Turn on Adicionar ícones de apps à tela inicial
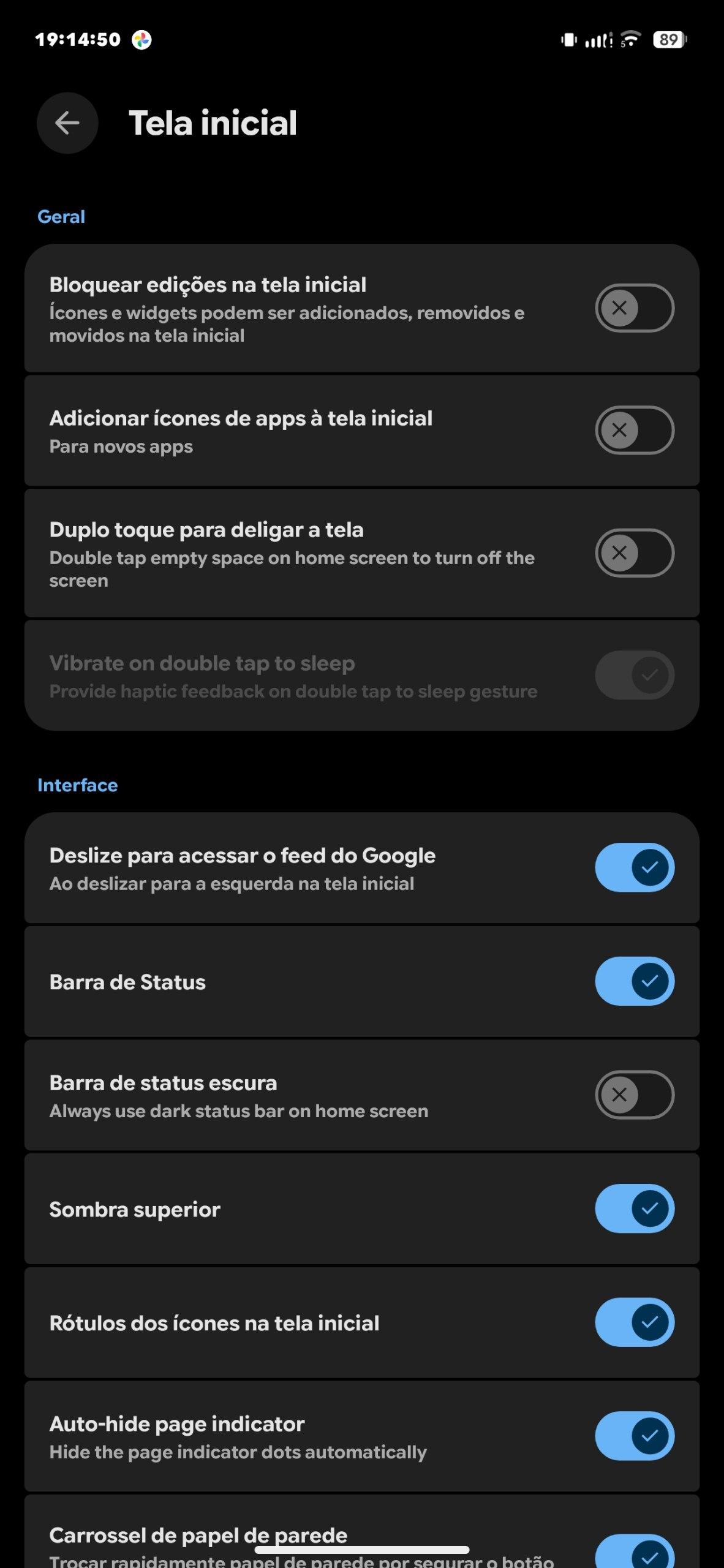Viewport: 724px width, 1568px height. (x=634, y=430)
